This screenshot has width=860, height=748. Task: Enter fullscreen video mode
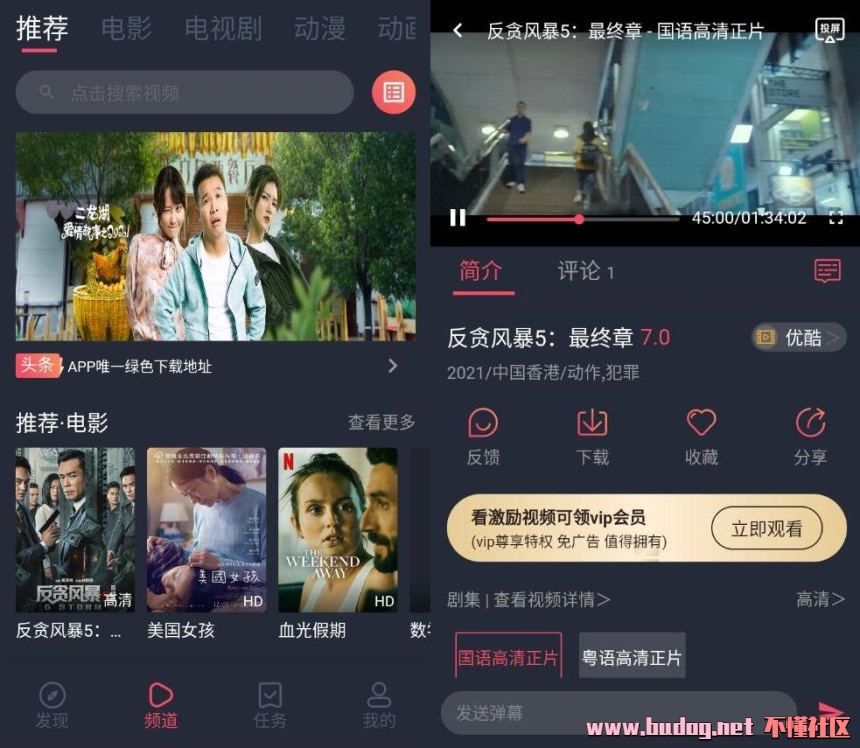(836, 217)
